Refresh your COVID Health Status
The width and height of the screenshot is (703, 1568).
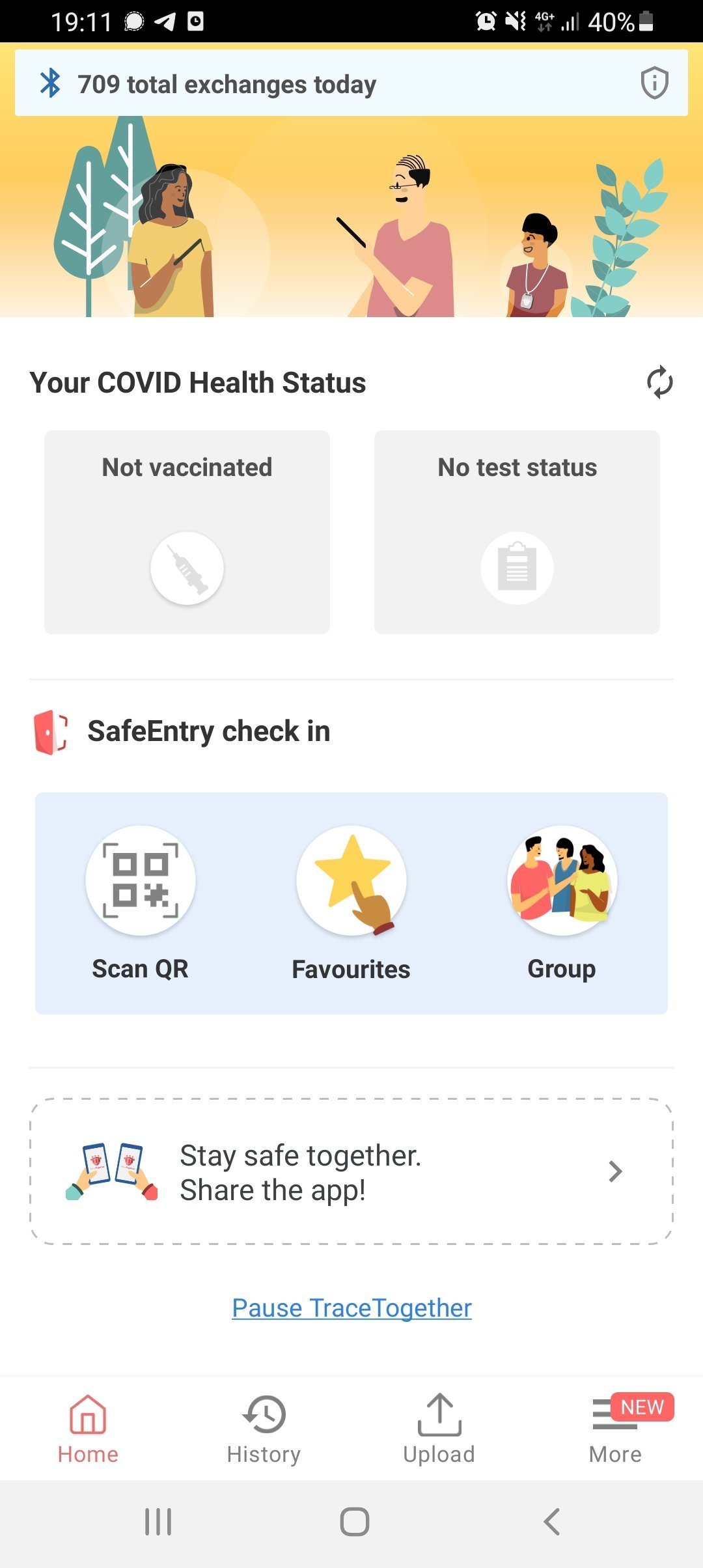[659, 382]
